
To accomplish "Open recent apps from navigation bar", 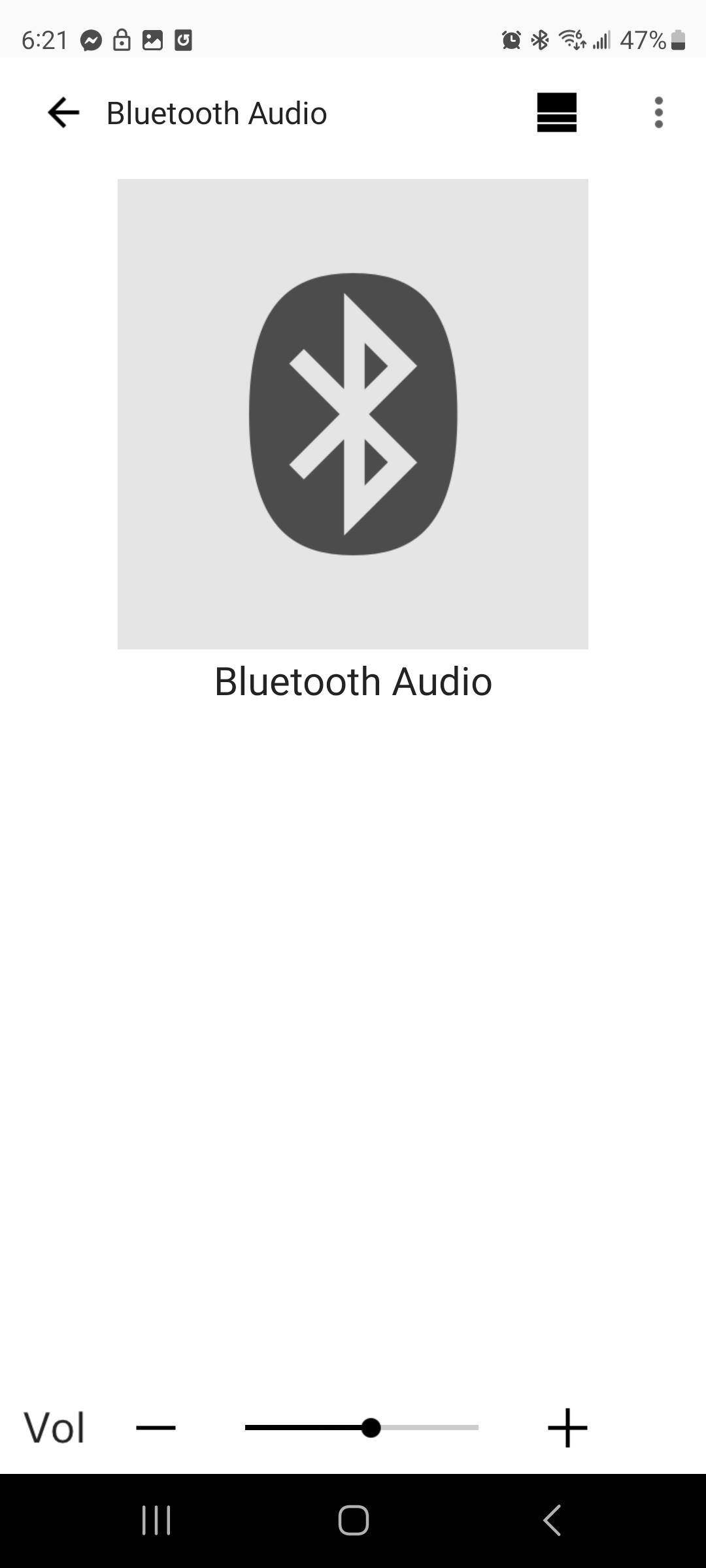I will click(156, 1520).
